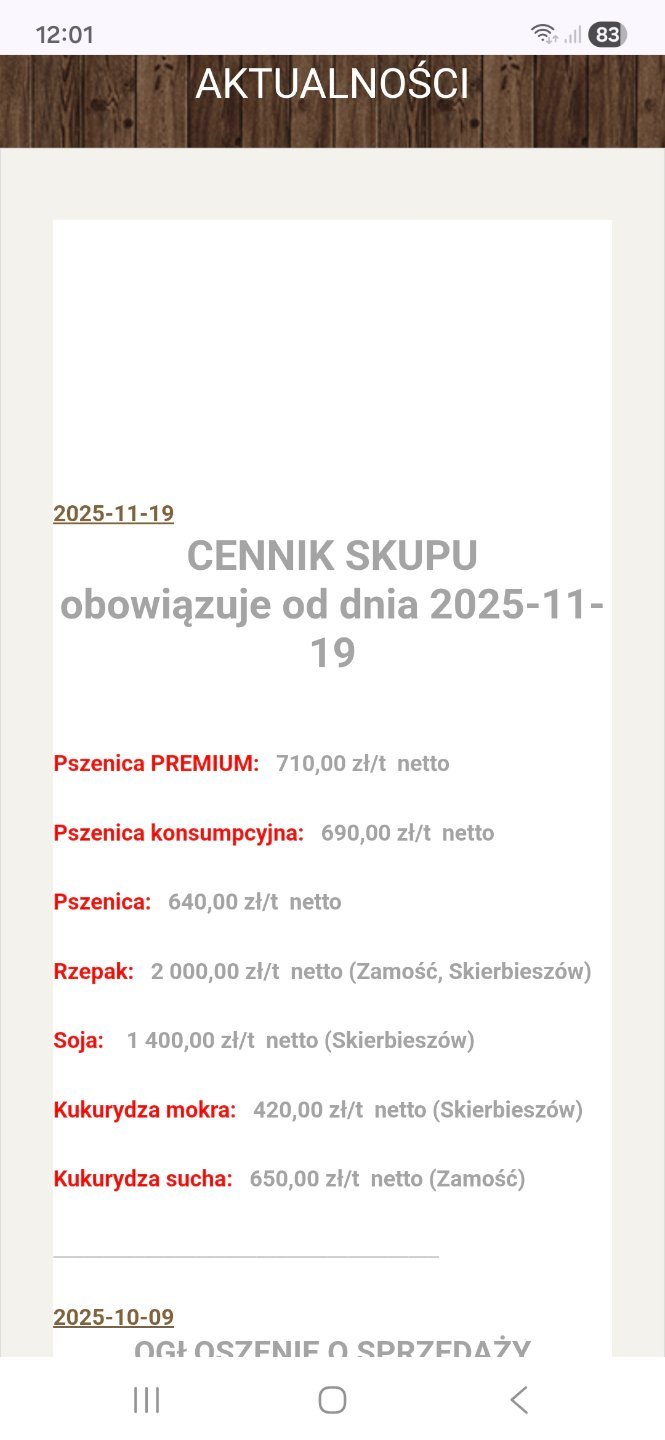Screen dimensions: 665x1440
Task: Go back using the system back button
Action: coord(518,1400)
